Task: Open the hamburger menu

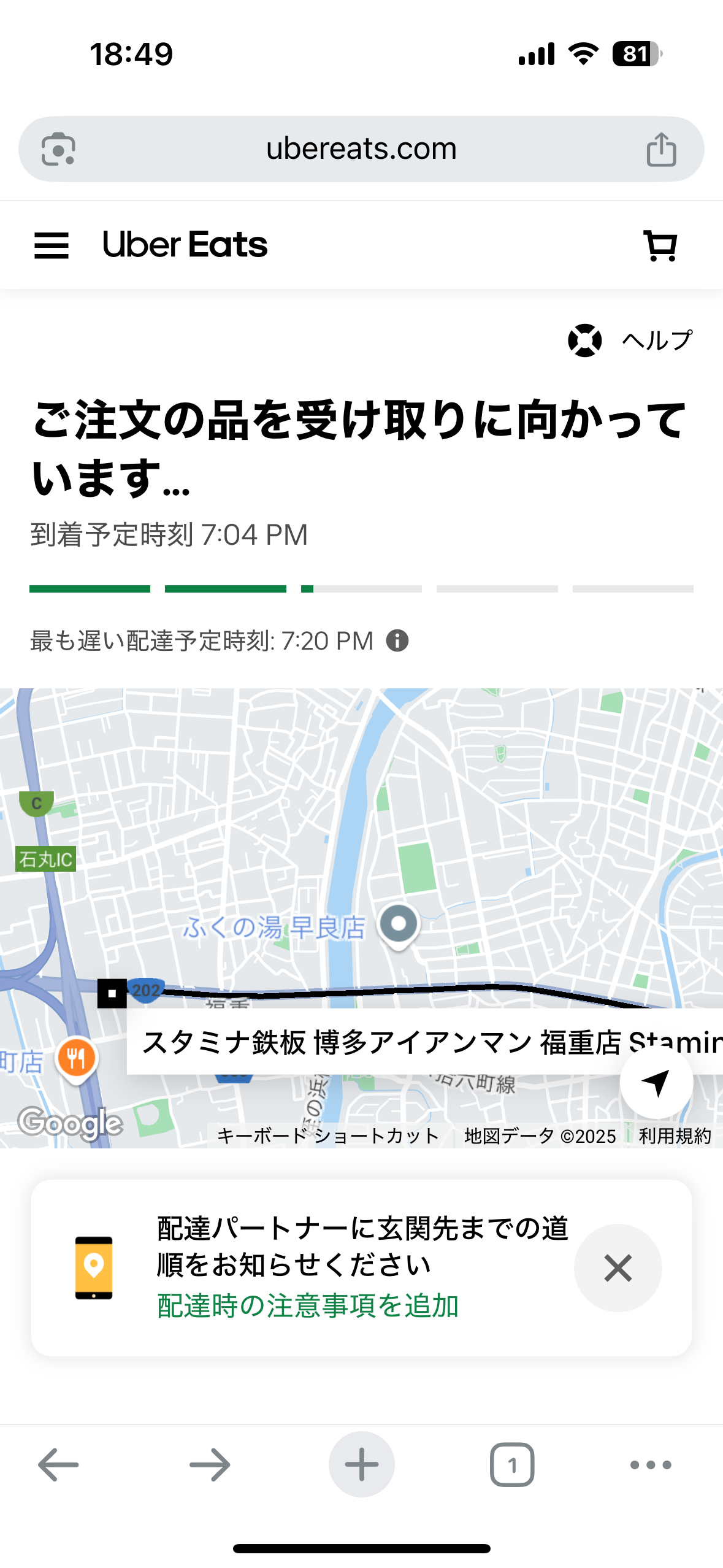Action: pos(52,245)
